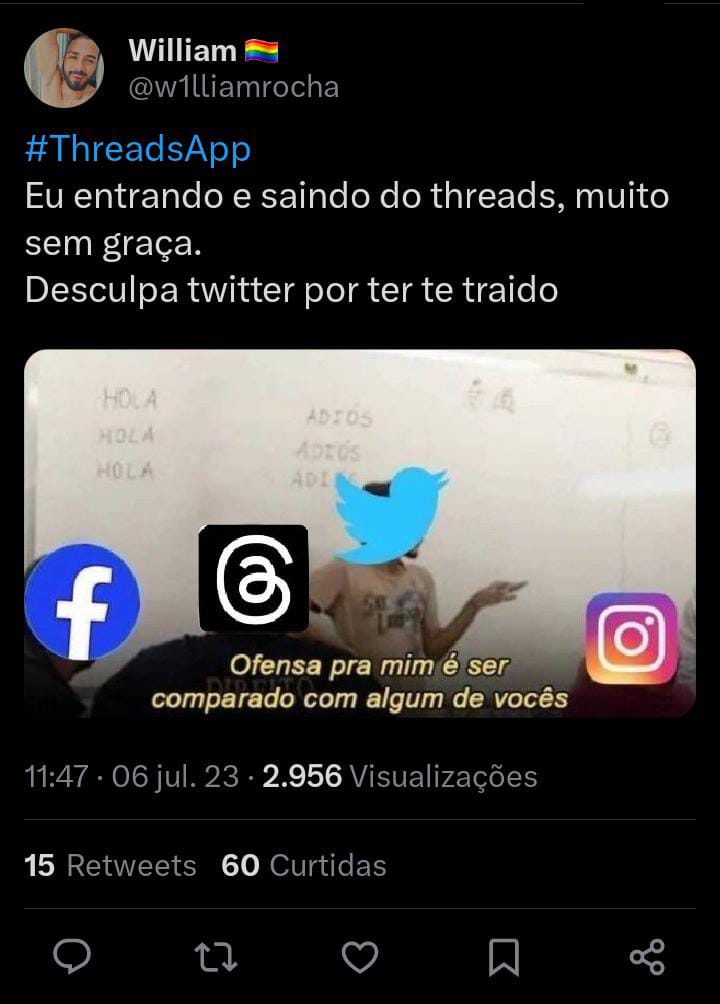Open the meme image in the tweet
Viewport: 720px width, 1004px height.
point(360,533)
